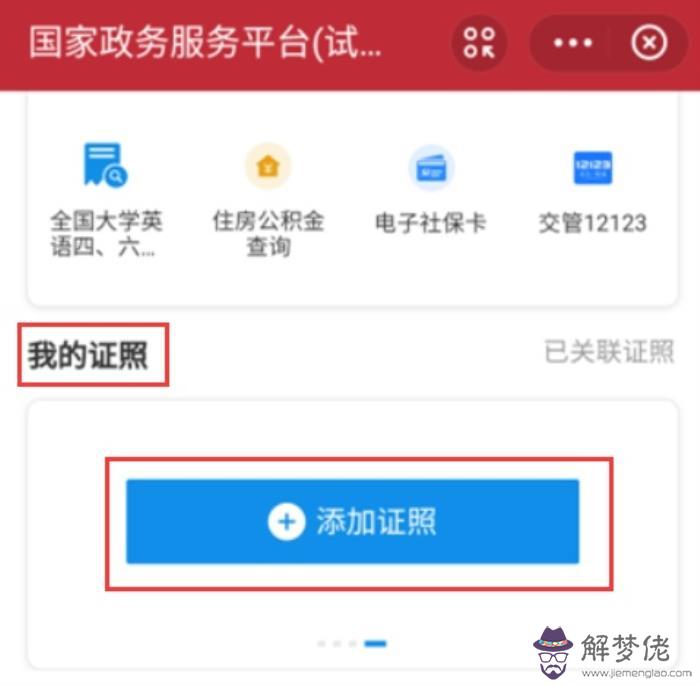The width and height of the screenshot is (700, 685).
Task: Close the mini program
Action: click(649, 43)
